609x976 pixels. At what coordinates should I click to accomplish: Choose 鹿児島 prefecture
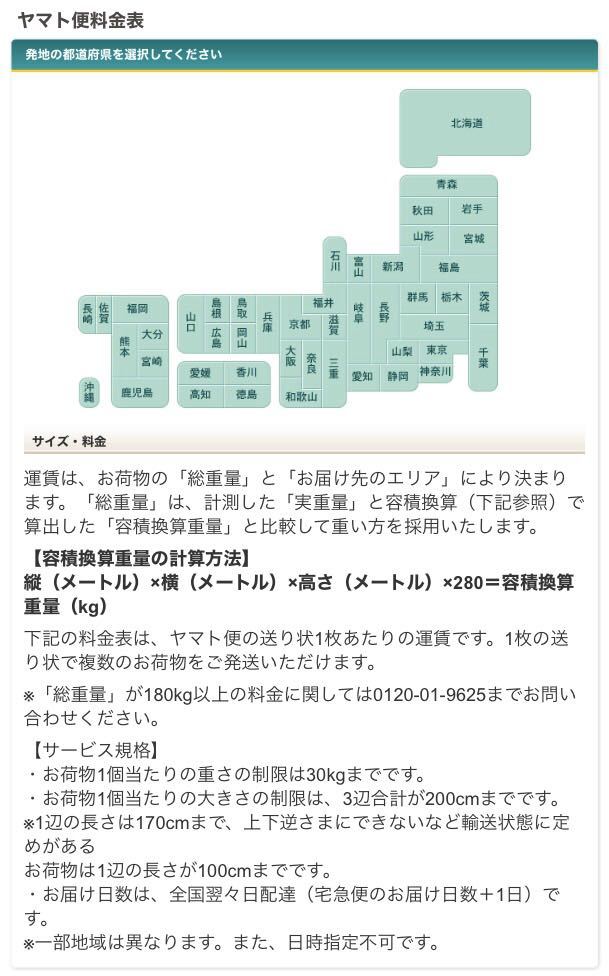pos(137,393)
